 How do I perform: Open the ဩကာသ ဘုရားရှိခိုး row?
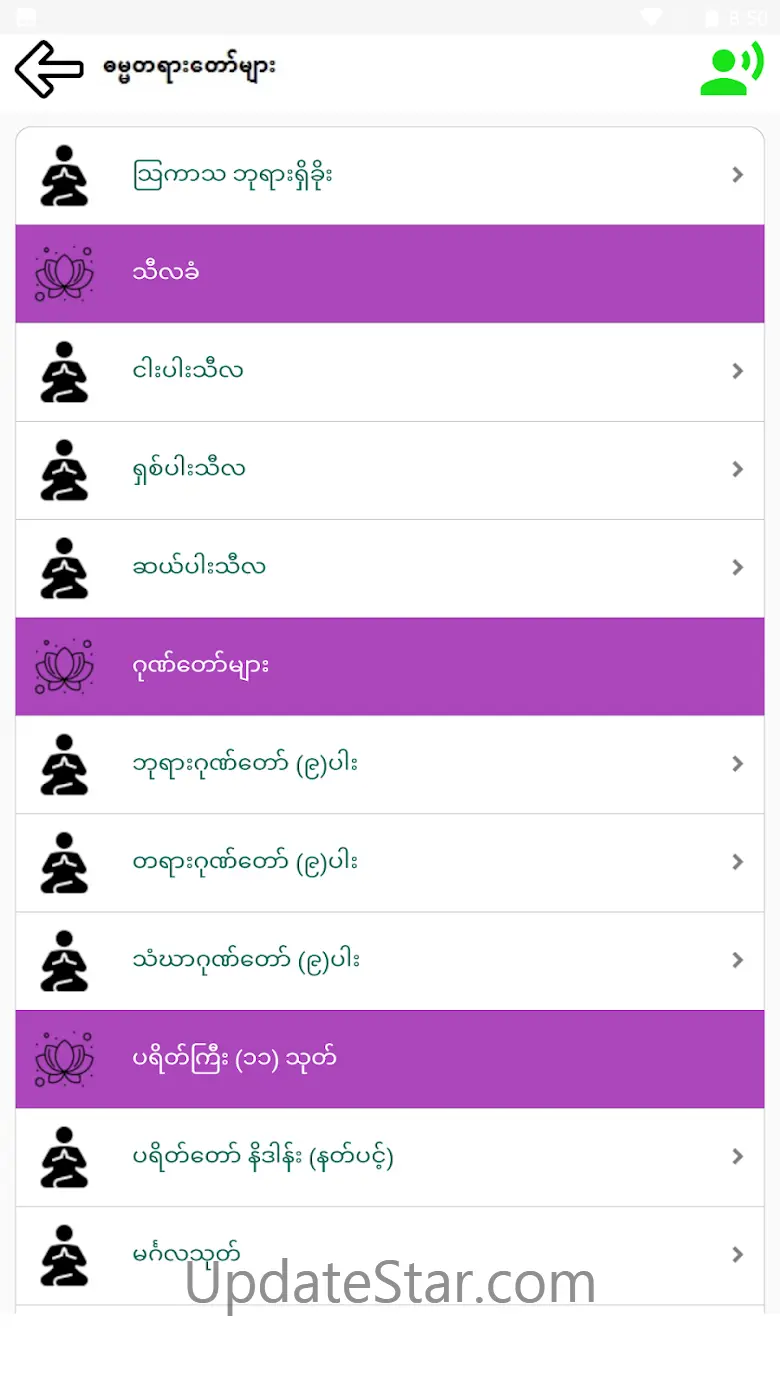(x=390, y=176)
